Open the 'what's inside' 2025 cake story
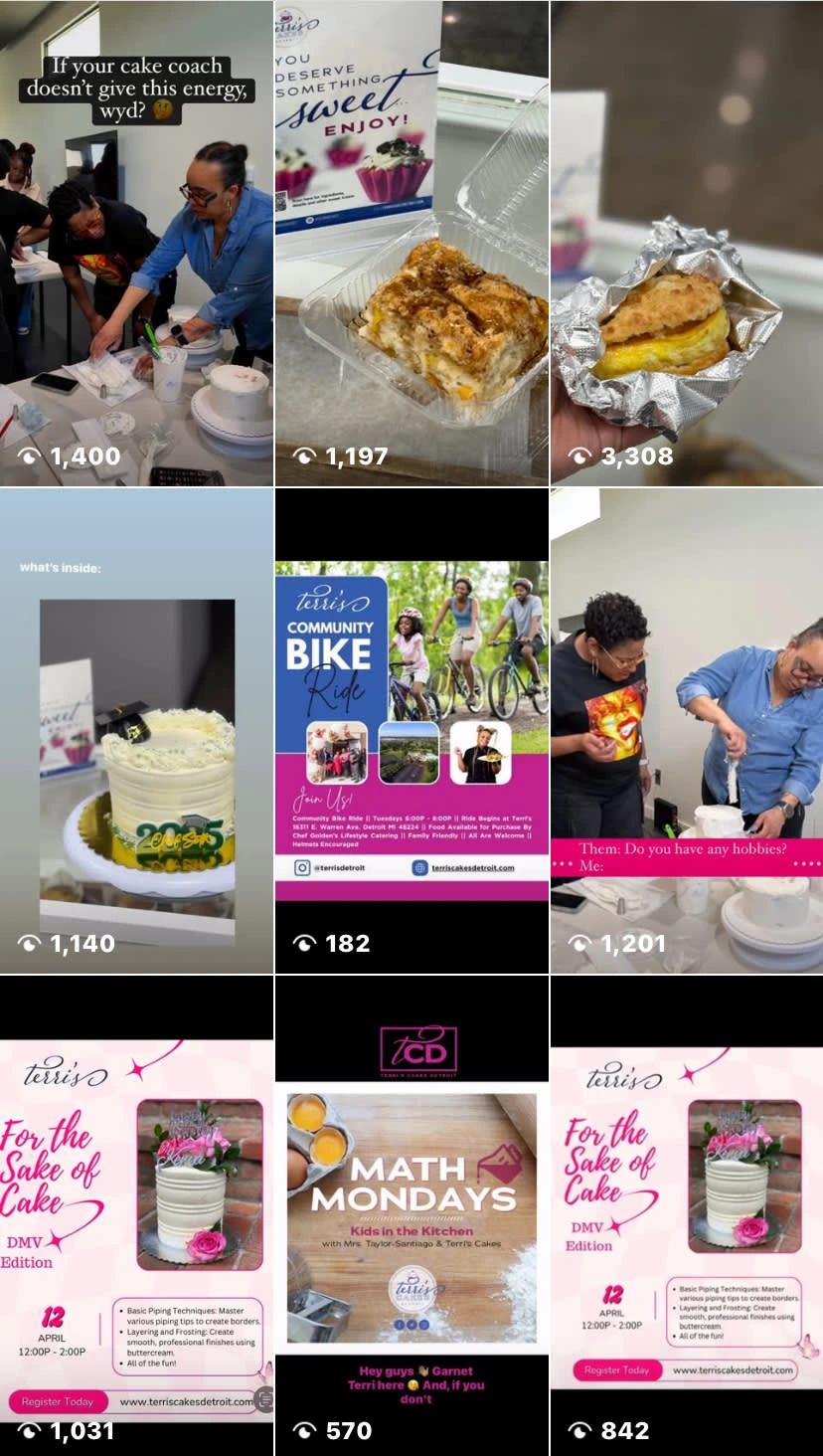The height and width of the screenshot is (1456, 823). point(136,731)
